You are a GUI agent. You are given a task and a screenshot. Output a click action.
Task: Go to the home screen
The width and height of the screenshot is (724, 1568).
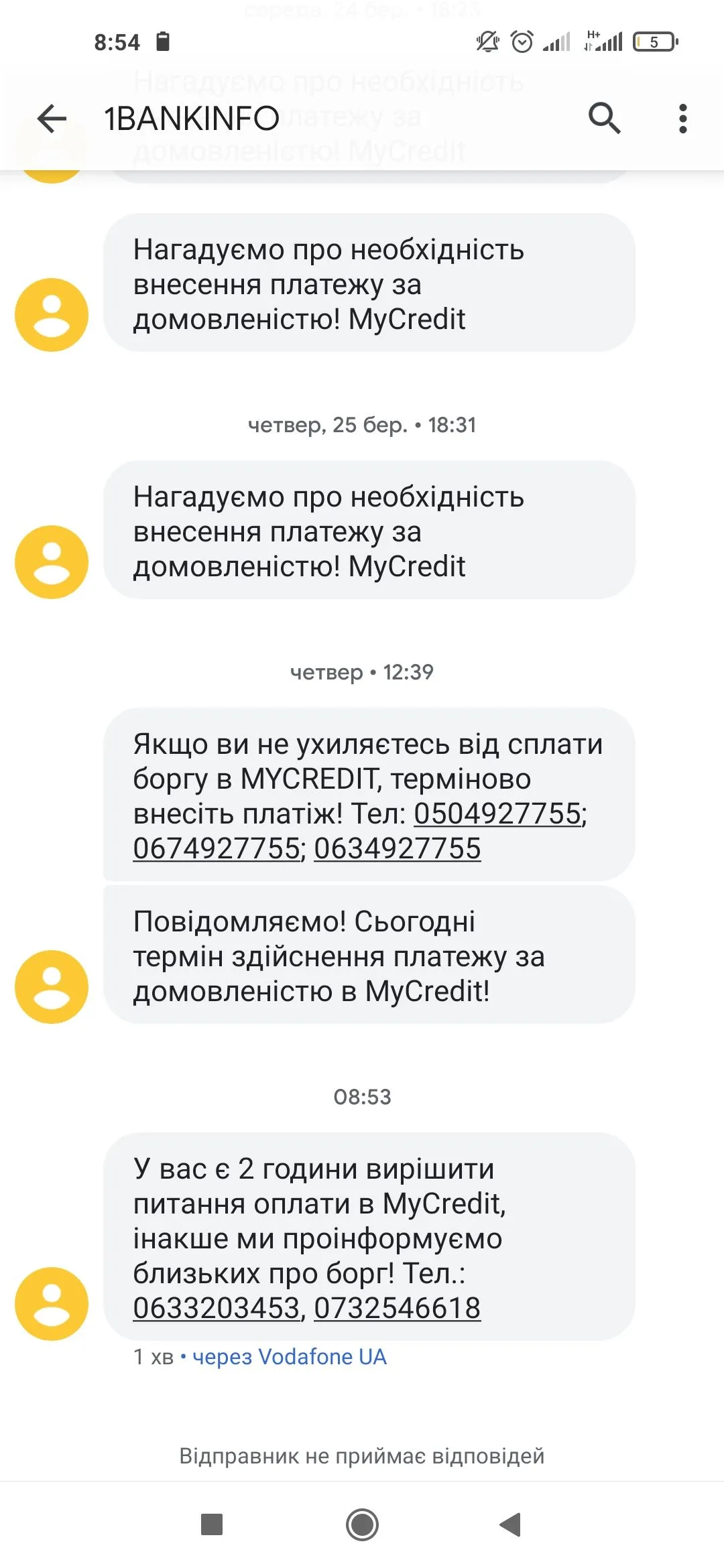click(362, 1524)
